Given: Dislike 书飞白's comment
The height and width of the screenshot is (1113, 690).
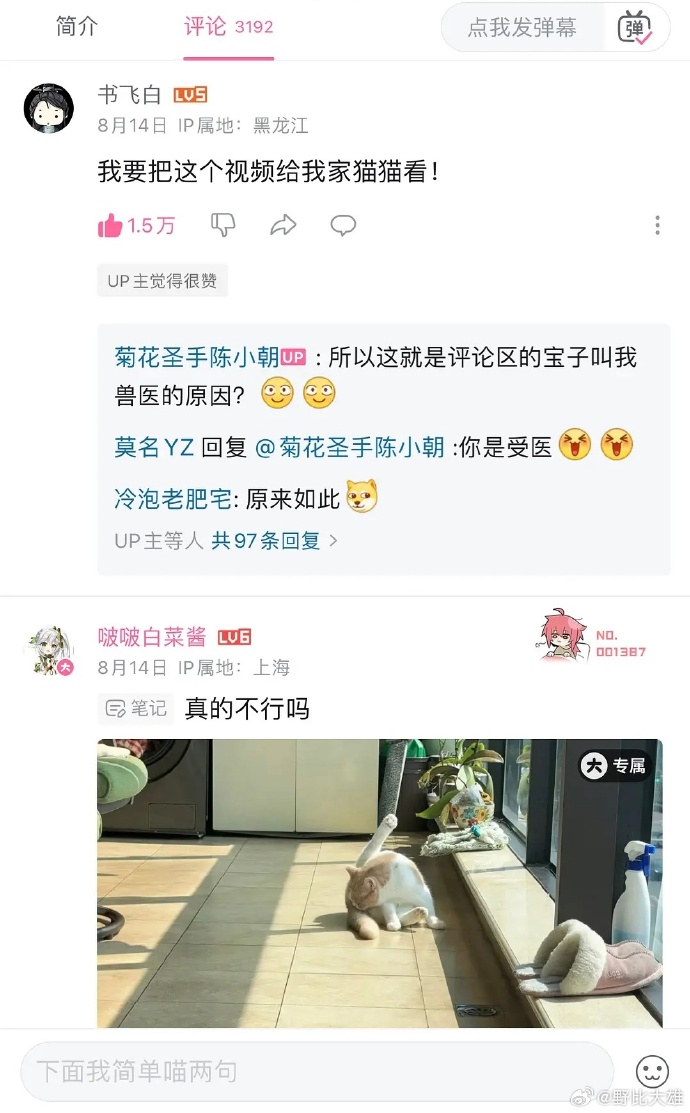Looking at the screenshot, I should pyautogui.click(x=223, y=226).
